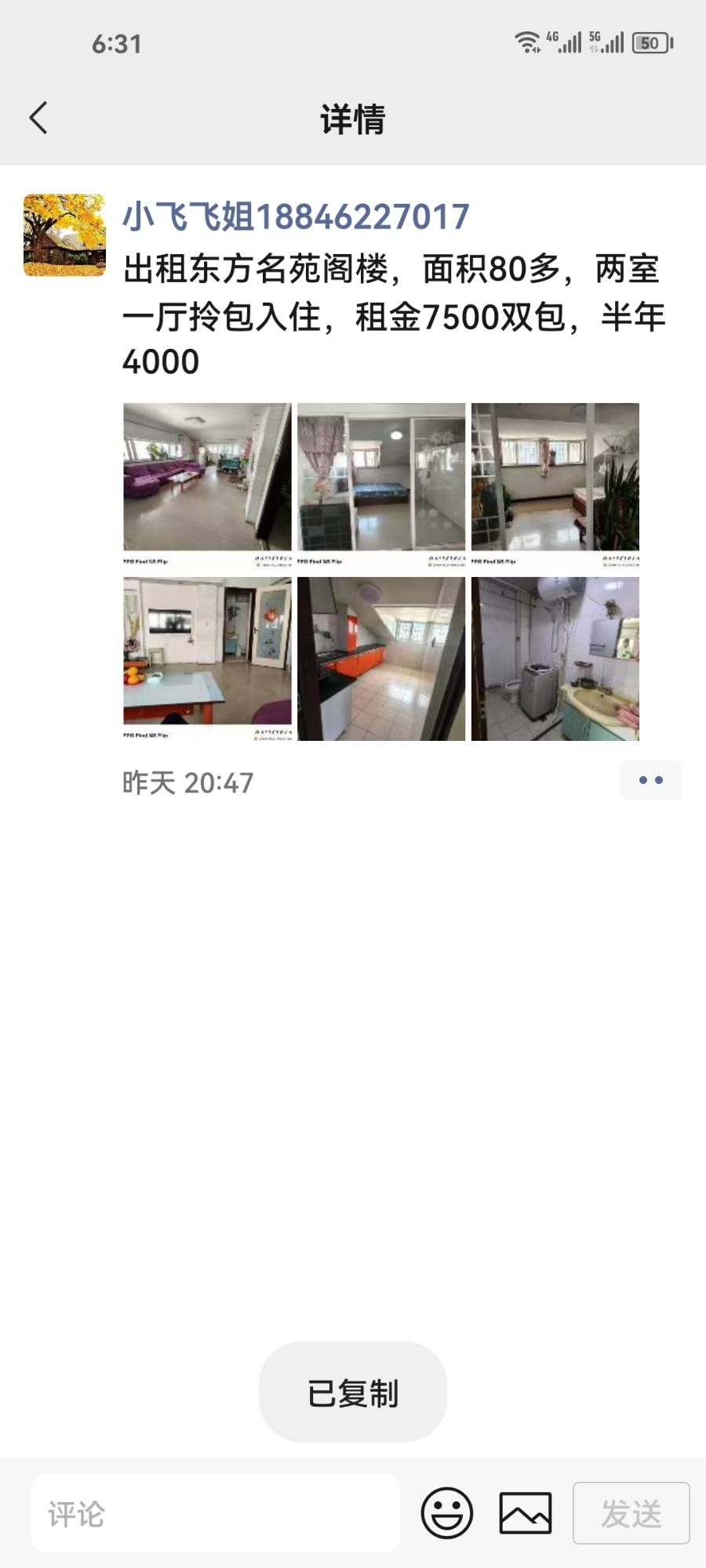Tap the 发送 send button
The height and width of the screenshot is (1568, 706).
coord(631,1513)
